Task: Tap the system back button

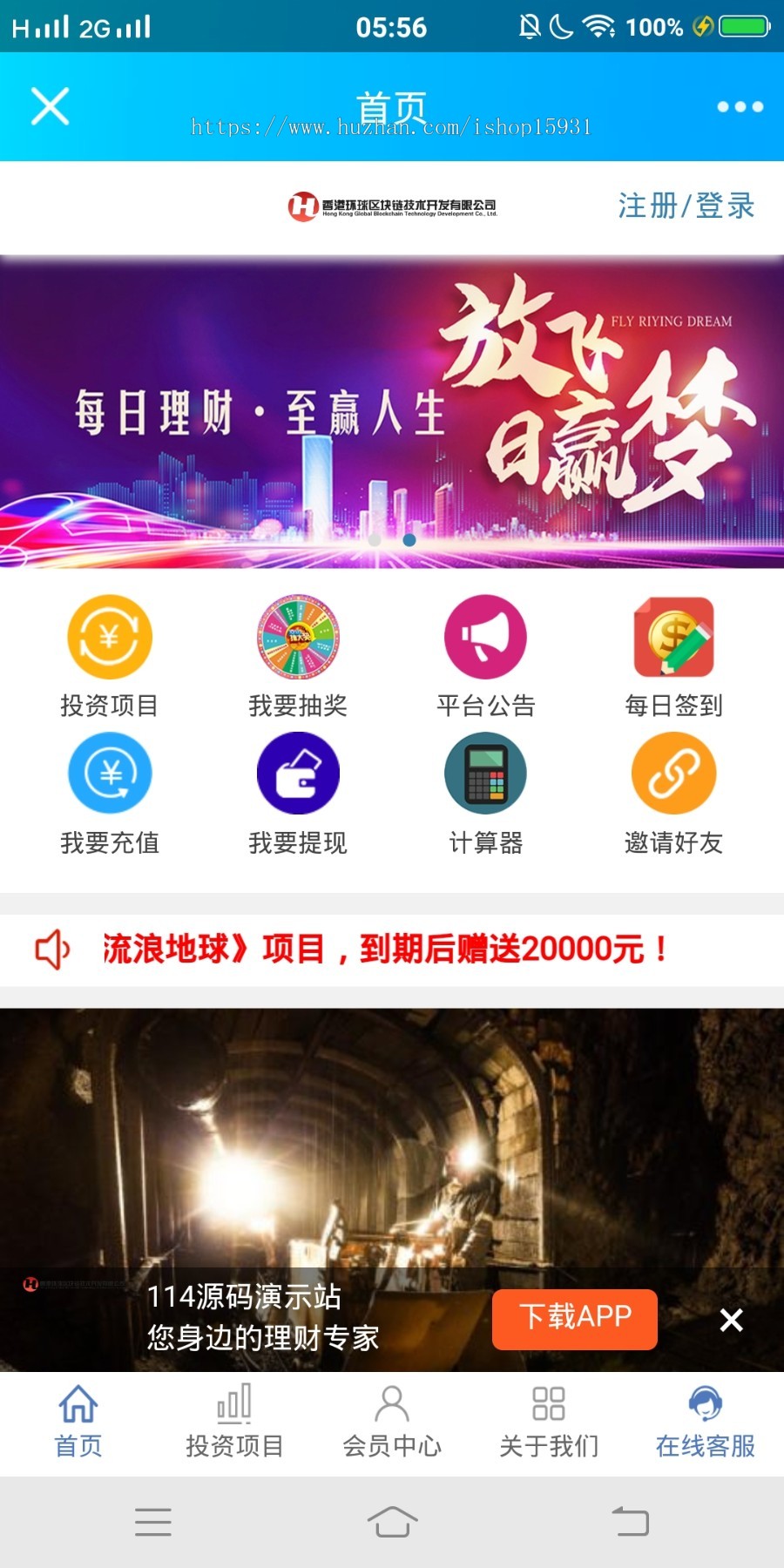Action: pos(630,1522)
